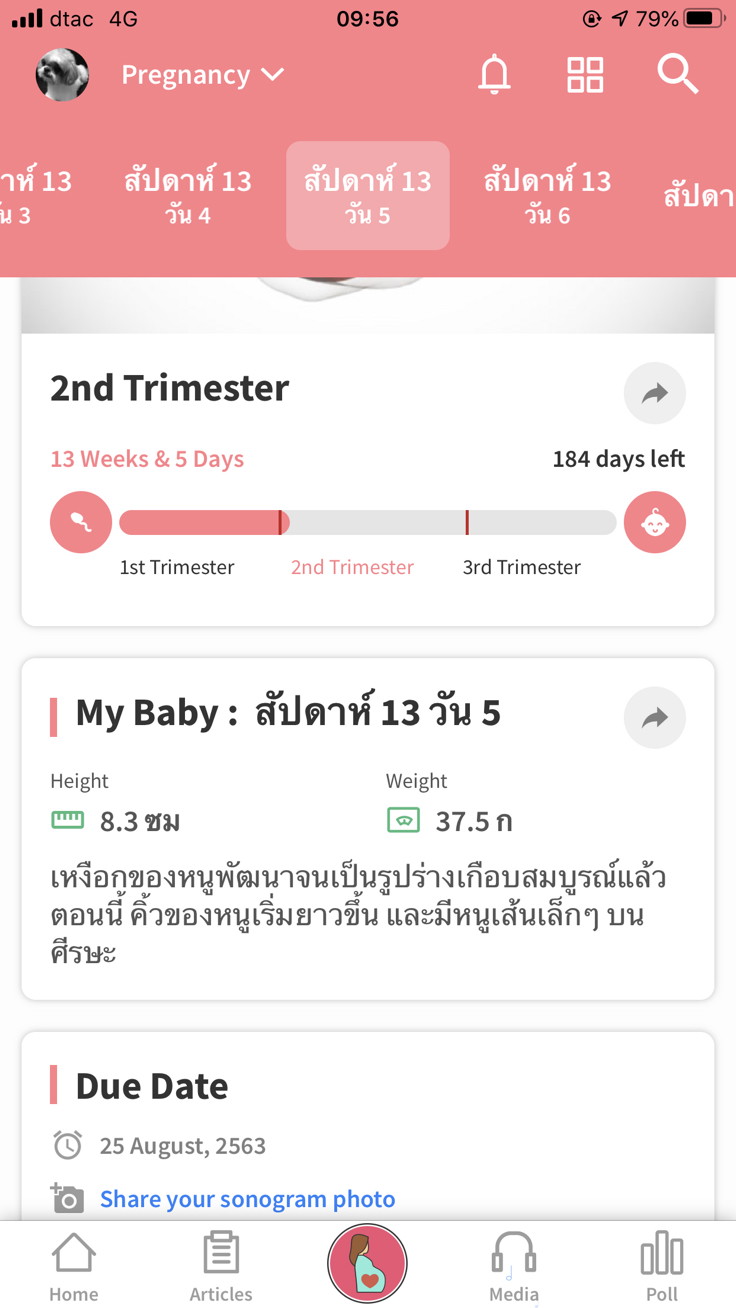Share the My Baby card

[x=654, y=717]
